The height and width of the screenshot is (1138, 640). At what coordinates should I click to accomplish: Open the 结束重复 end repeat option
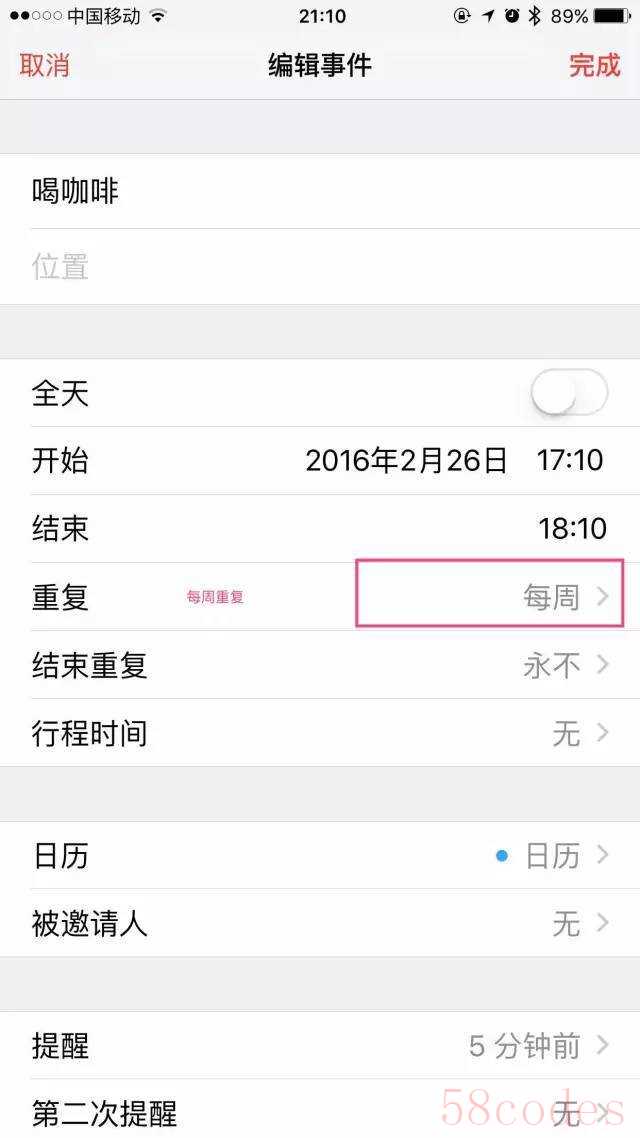320,665
